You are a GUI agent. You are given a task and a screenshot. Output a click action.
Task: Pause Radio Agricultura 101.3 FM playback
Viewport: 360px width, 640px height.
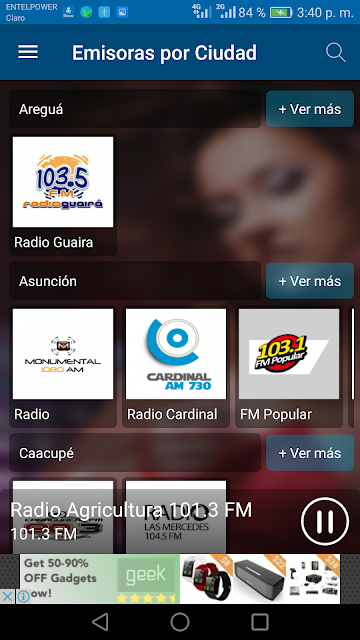tap(325, 521)
